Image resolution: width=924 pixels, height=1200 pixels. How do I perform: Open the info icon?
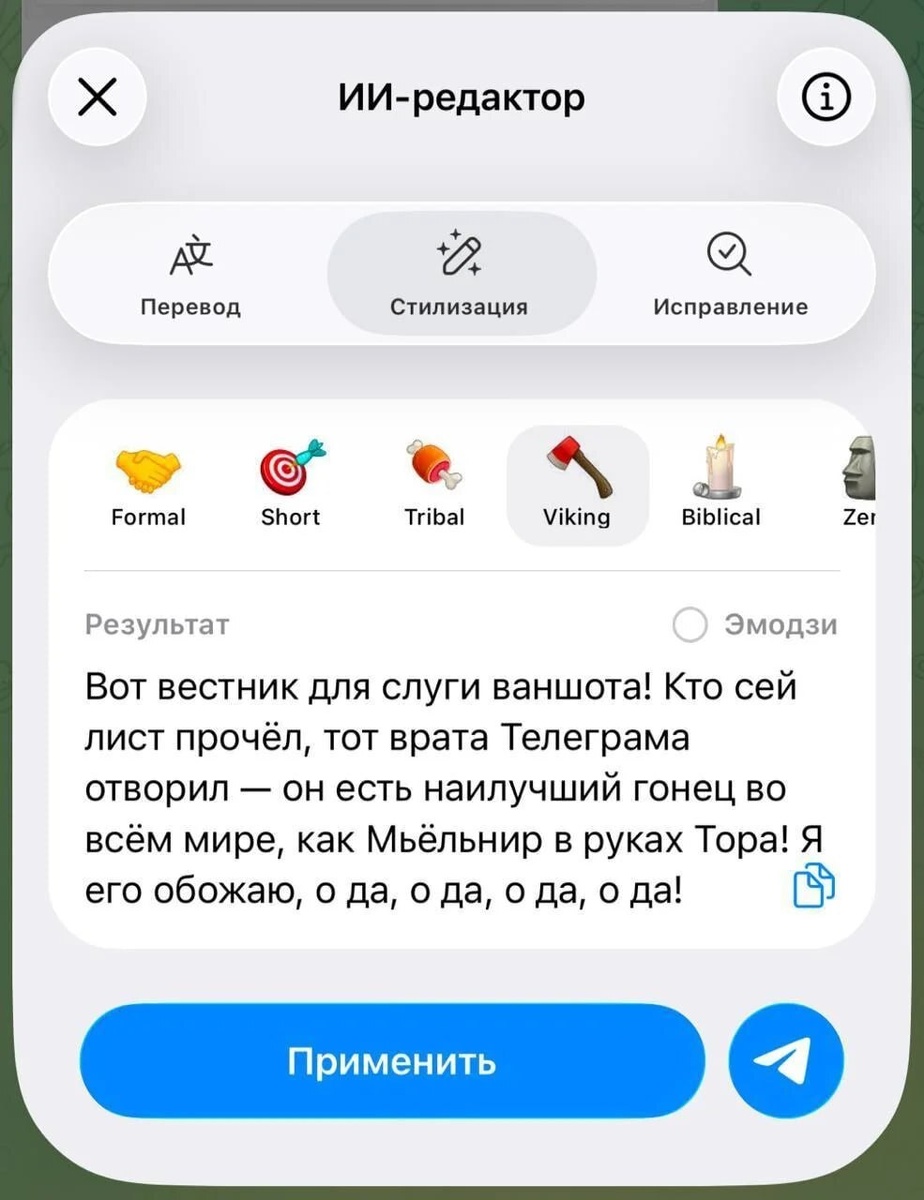coord(826,98)
